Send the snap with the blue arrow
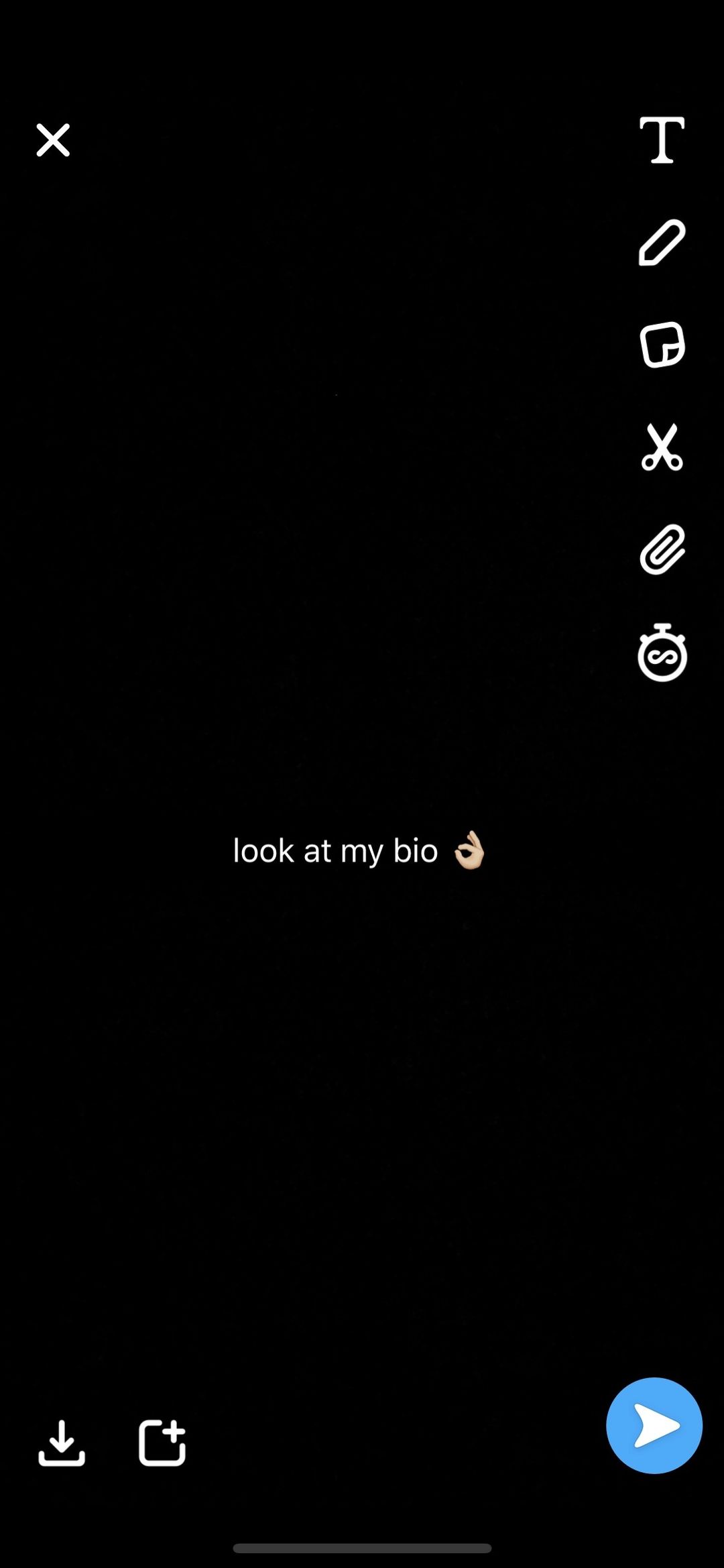Viewport: 724px width, 1568px height. [x=654, y=1426]
